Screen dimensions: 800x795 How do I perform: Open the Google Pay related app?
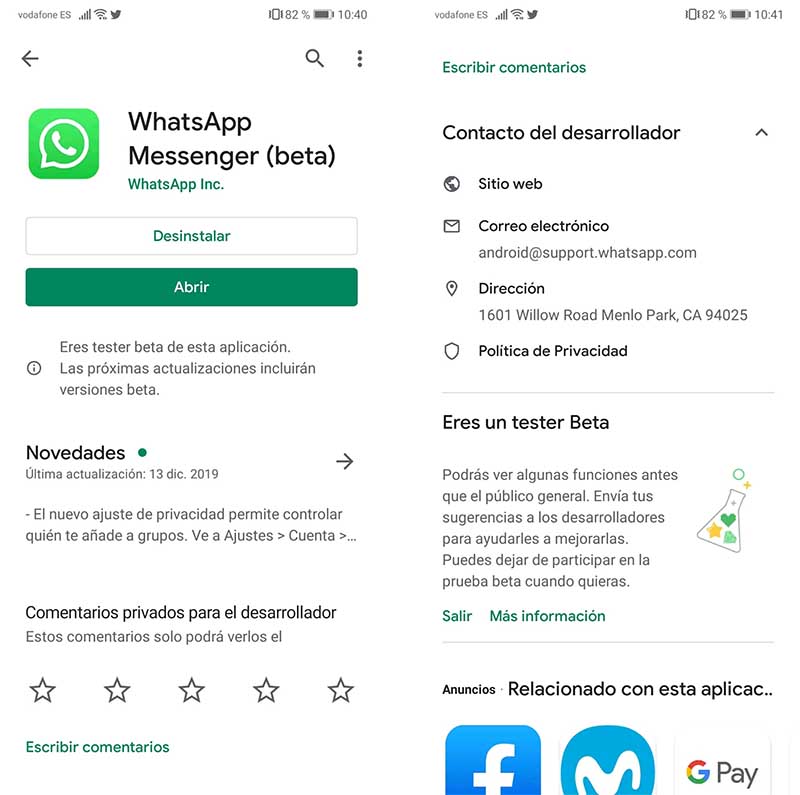[x=722, y=765]
